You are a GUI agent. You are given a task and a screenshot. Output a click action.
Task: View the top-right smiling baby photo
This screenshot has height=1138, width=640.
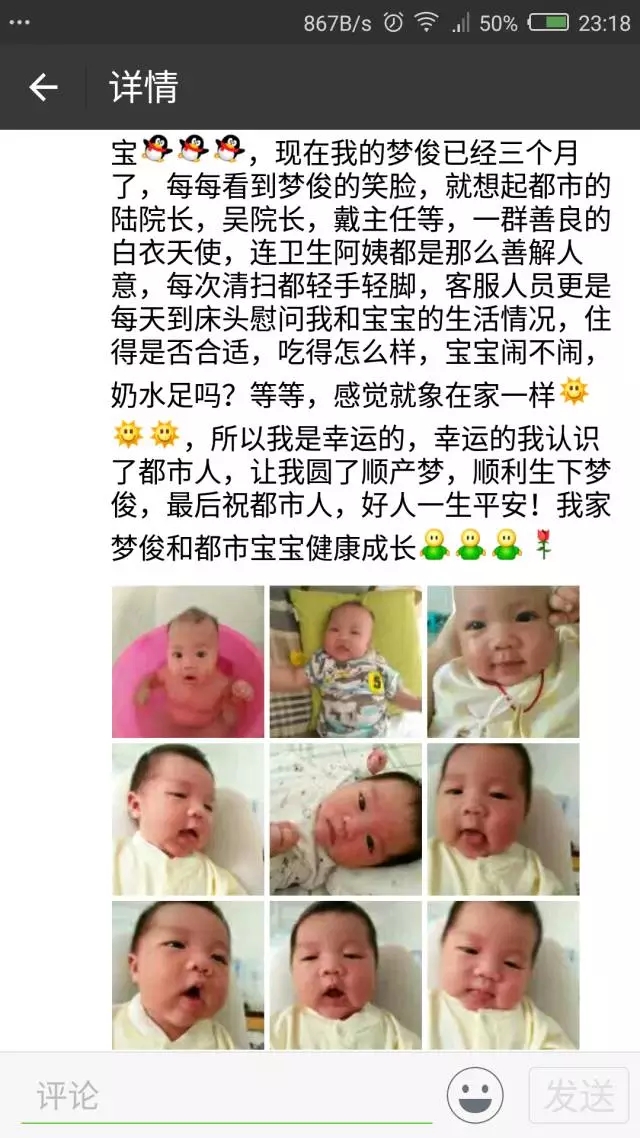pos(503,662)
